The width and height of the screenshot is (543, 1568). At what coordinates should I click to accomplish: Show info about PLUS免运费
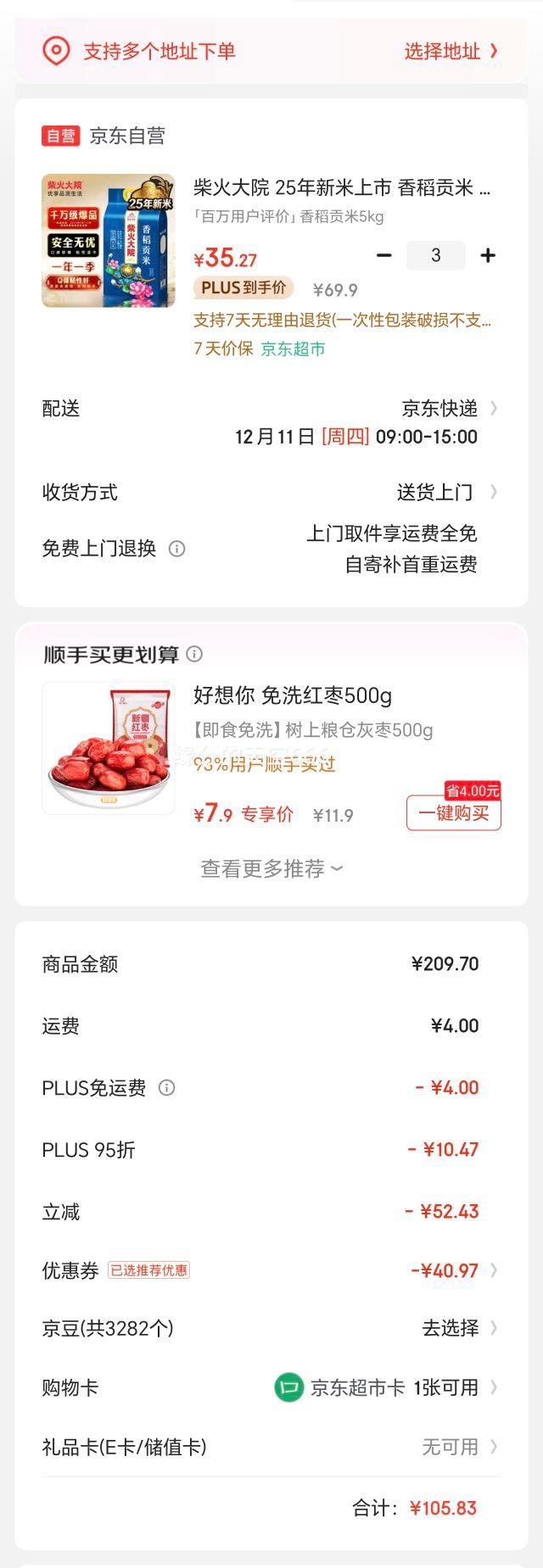[x=167, y=1088]
